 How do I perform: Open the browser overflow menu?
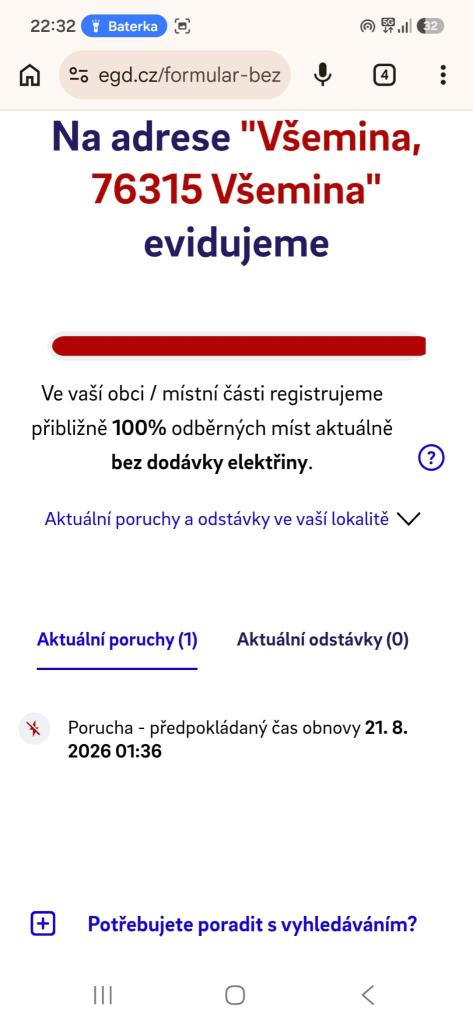tap(443, 75)
